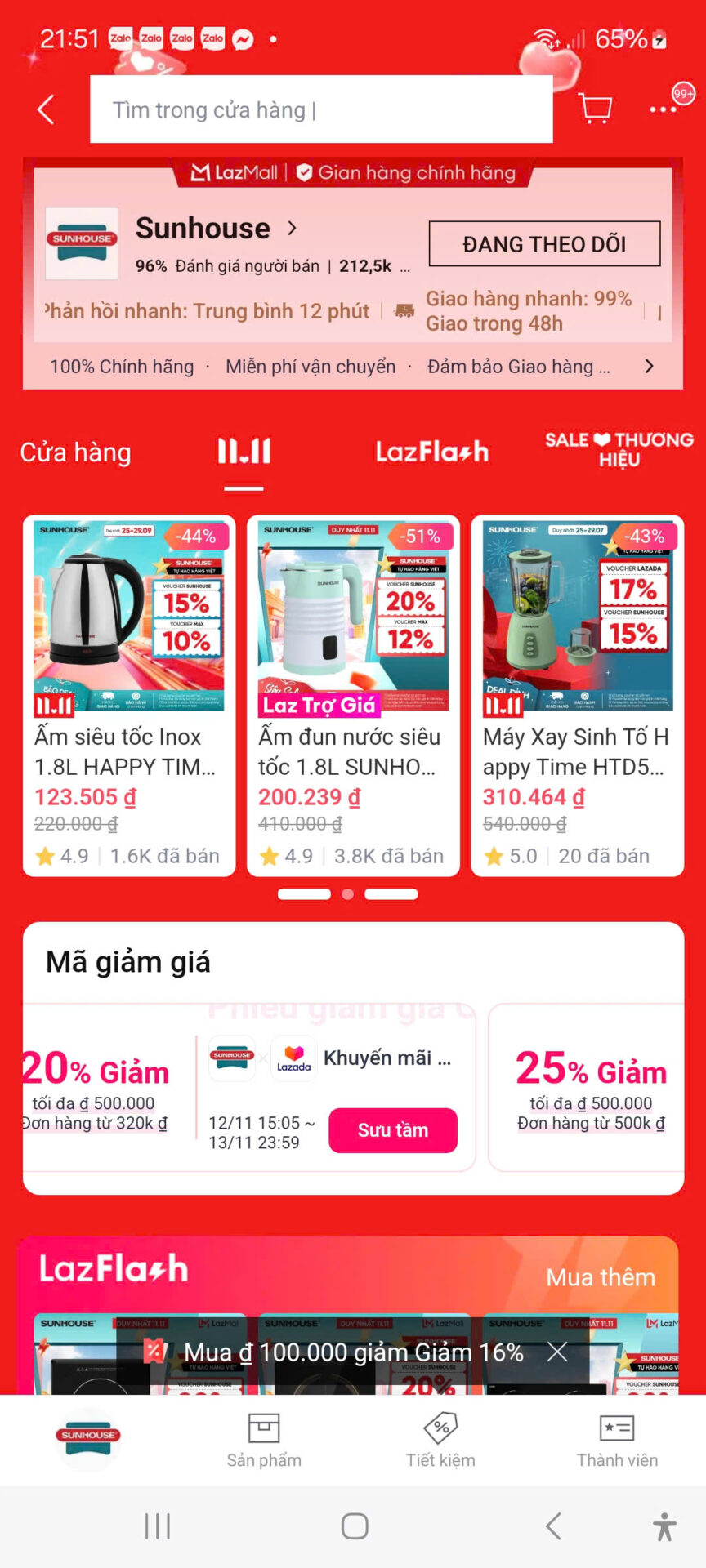The width and height of the screenshot is (706, 1568).
Task: Switch to the Cửa hàng tab
Action: pyautogui.click(x=75, y=452)
